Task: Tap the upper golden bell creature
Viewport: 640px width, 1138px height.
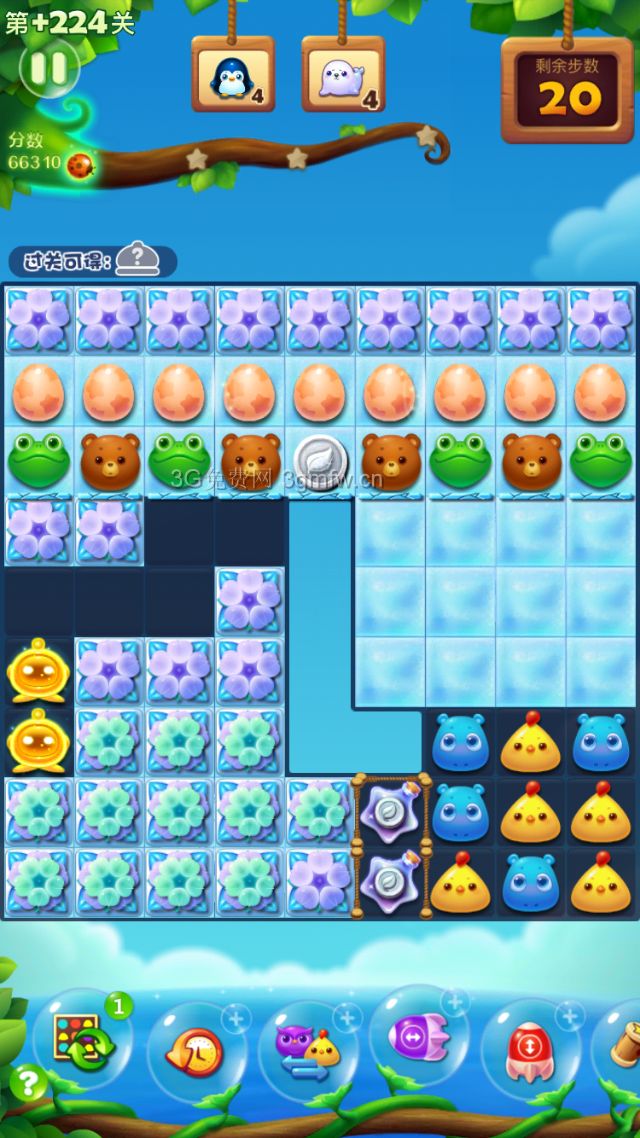Action: [x=37, y=671]
